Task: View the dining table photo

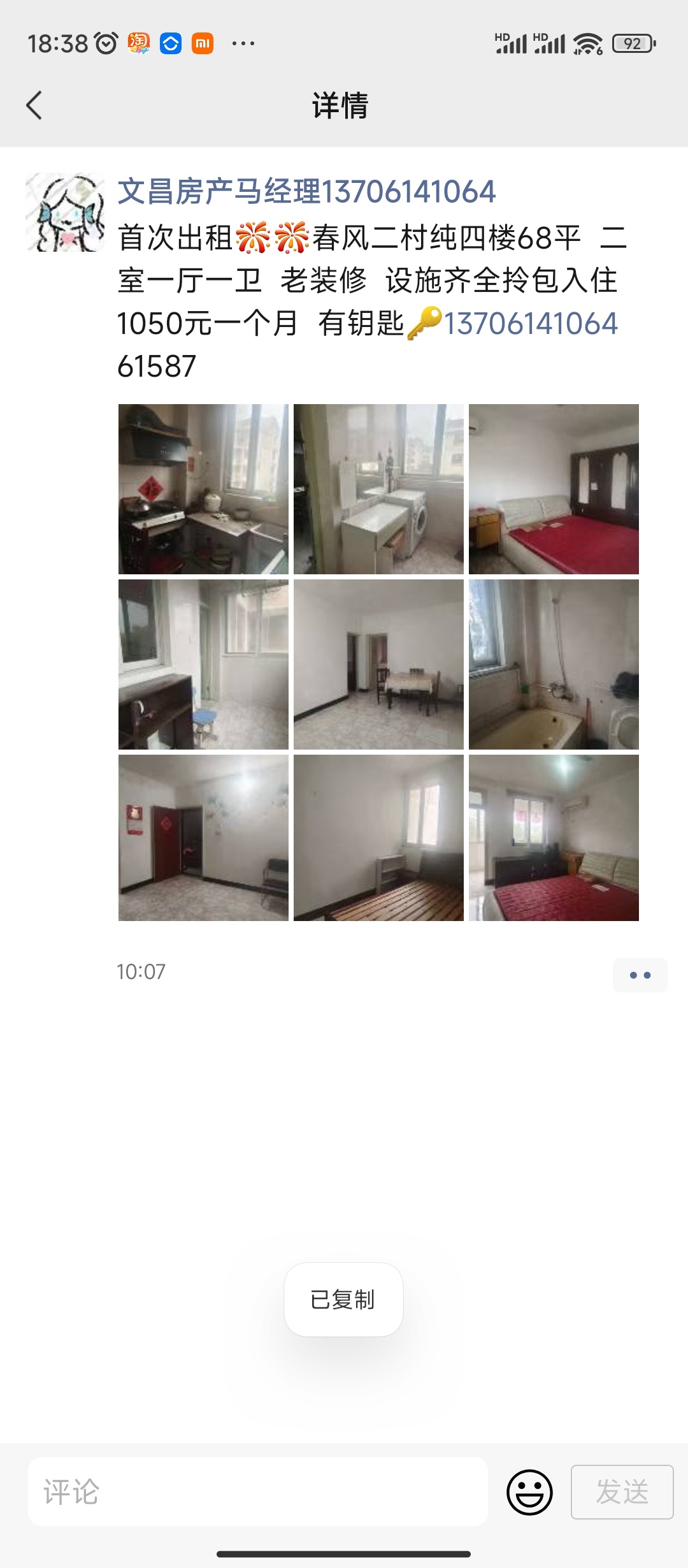Action: [378, 664]
